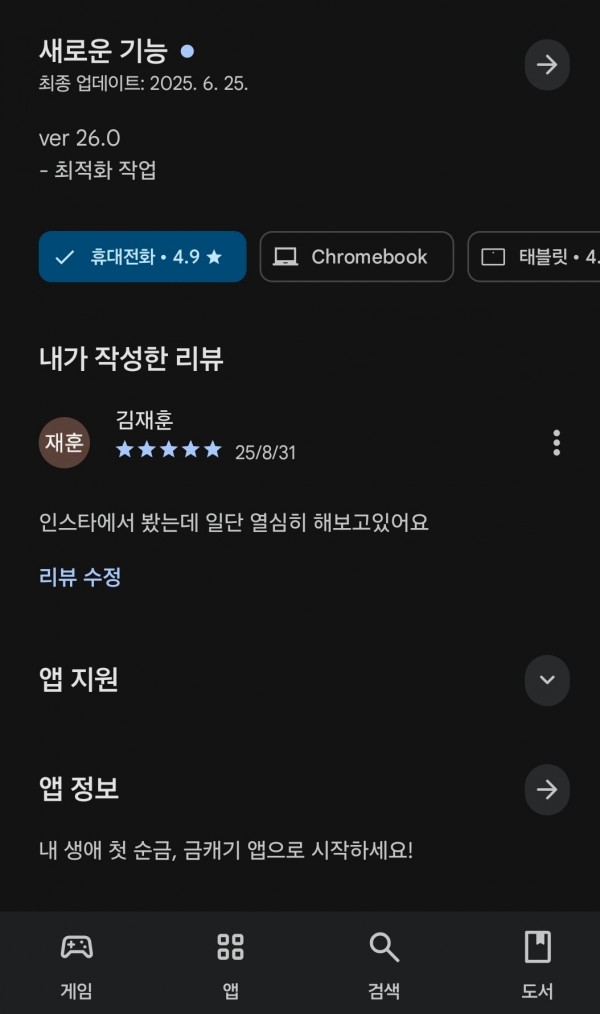Switch to the 앱 tab
The height and width of the screenshot is (1014, 600).
[x=230, y=964]
